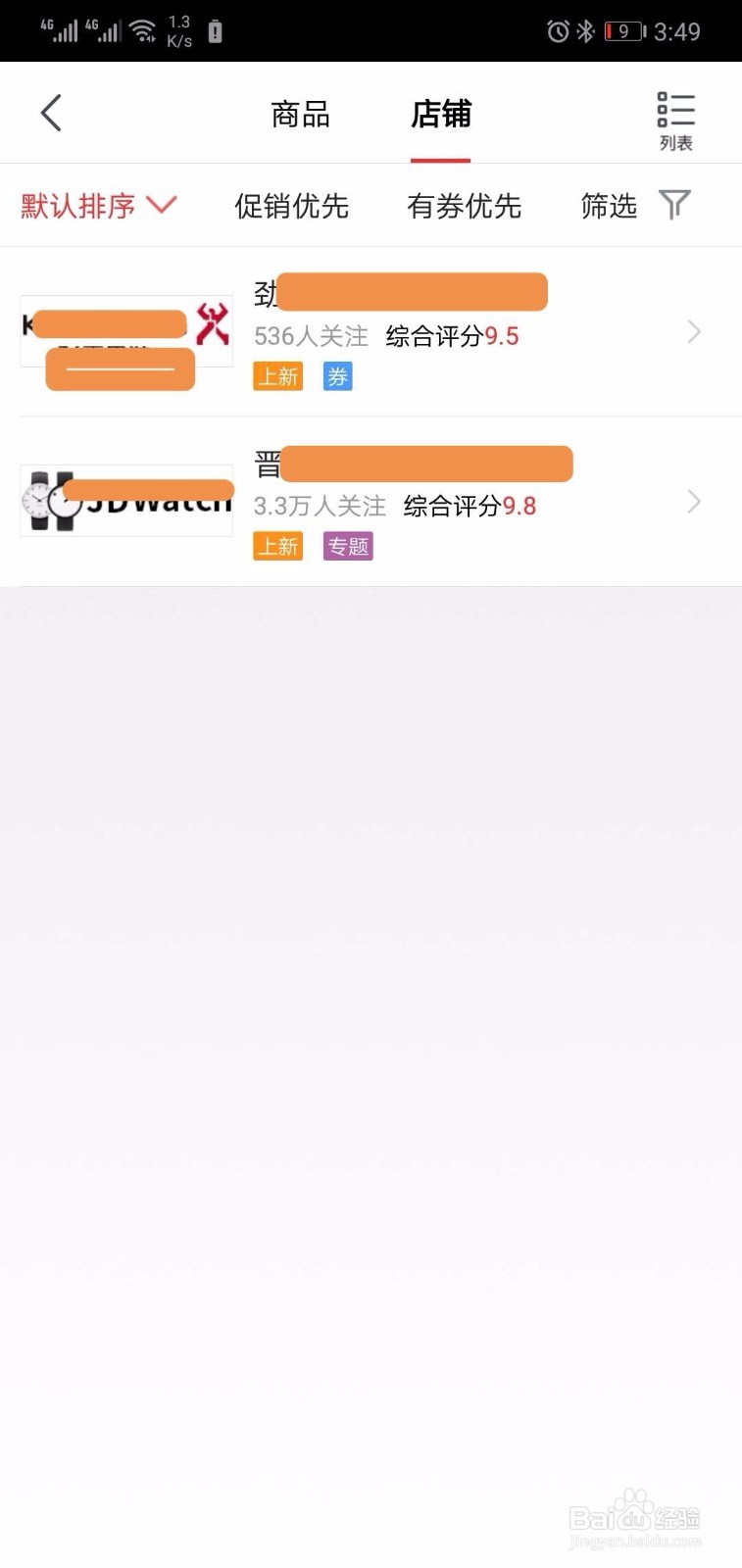The height and width of the screenshot is (1568, 742).
Task: Click the 536人关注 followers link
Action: pyautogui.click(x=311, y=337)
